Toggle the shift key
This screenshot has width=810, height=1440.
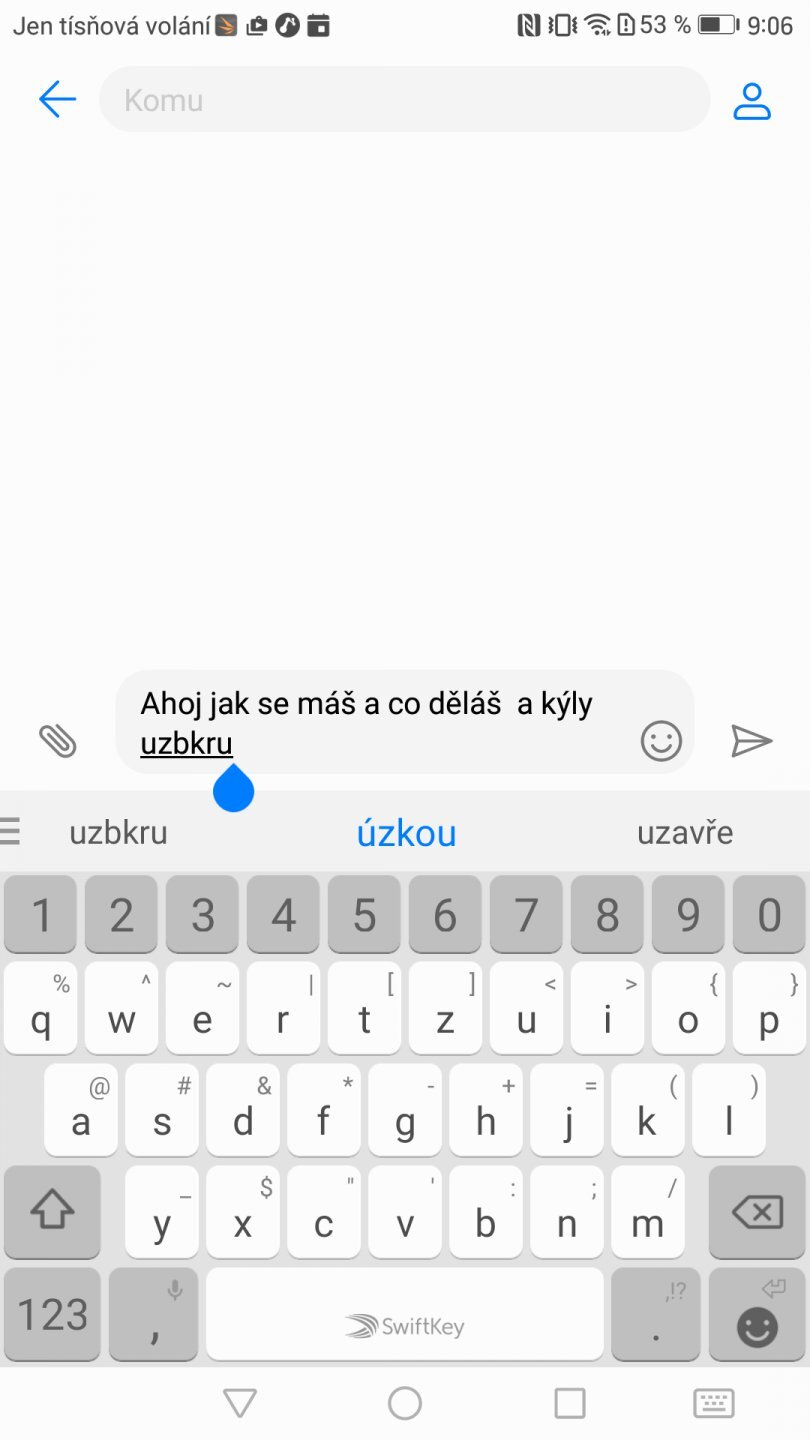(52, 1213)
